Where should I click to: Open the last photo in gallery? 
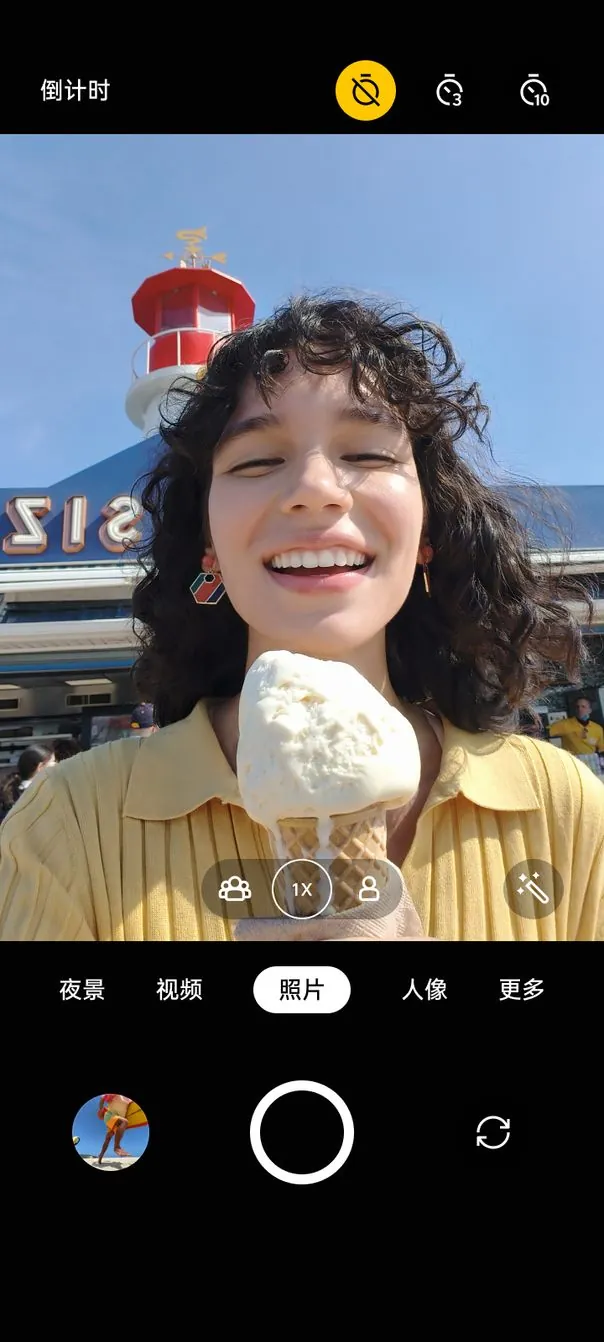pyautogui.click(x=111, y=1132)
